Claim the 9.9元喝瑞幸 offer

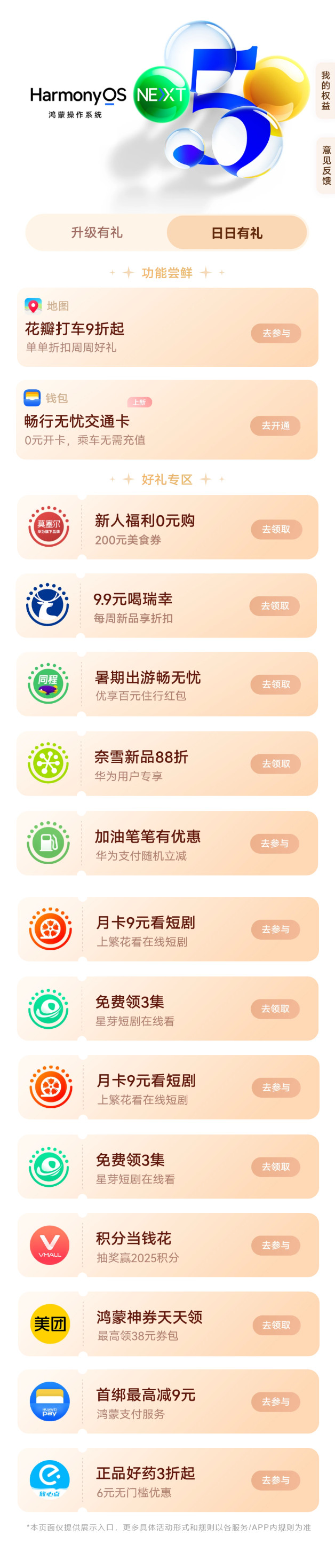point(275,605)
